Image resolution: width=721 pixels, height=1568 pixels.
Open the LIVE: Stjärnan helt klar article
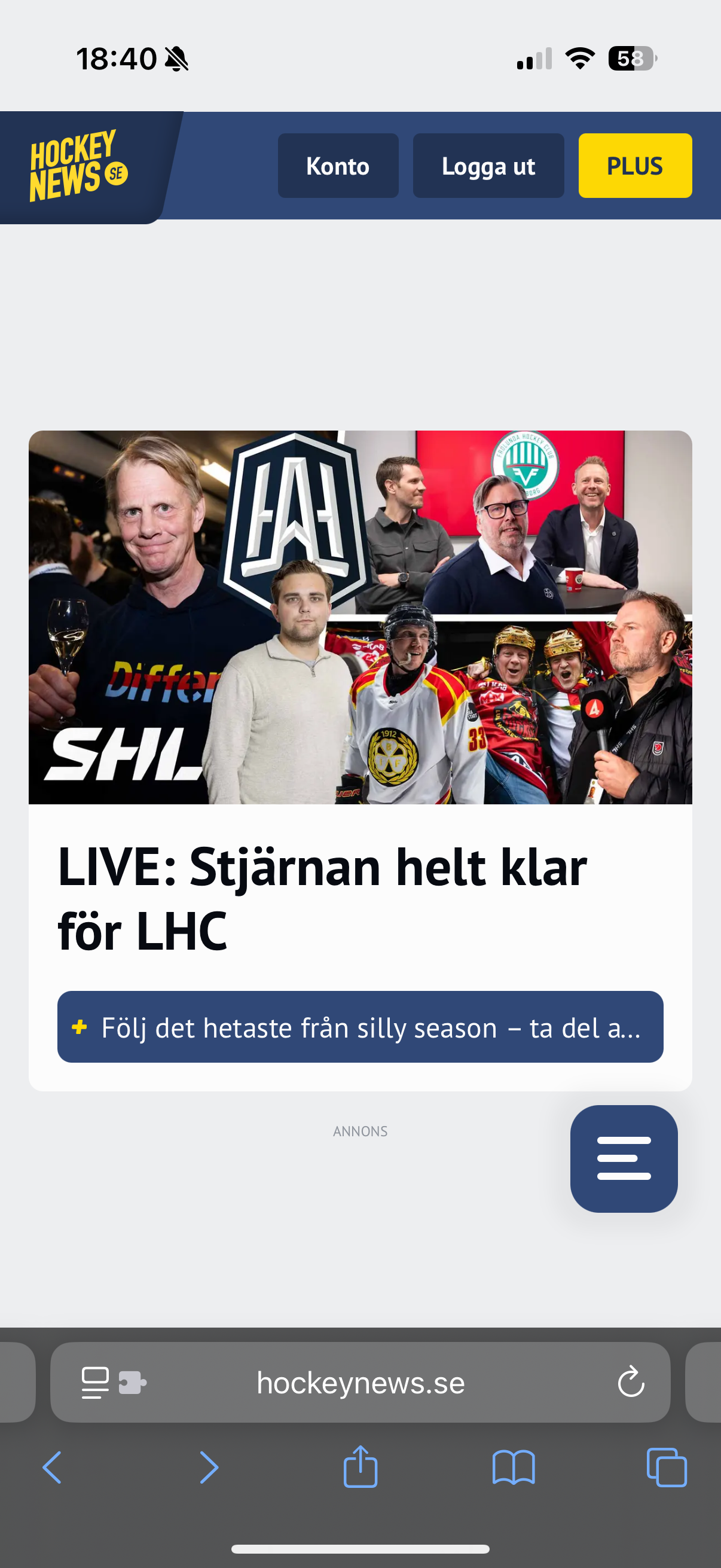pyautogui.click(x=322, y=898)
